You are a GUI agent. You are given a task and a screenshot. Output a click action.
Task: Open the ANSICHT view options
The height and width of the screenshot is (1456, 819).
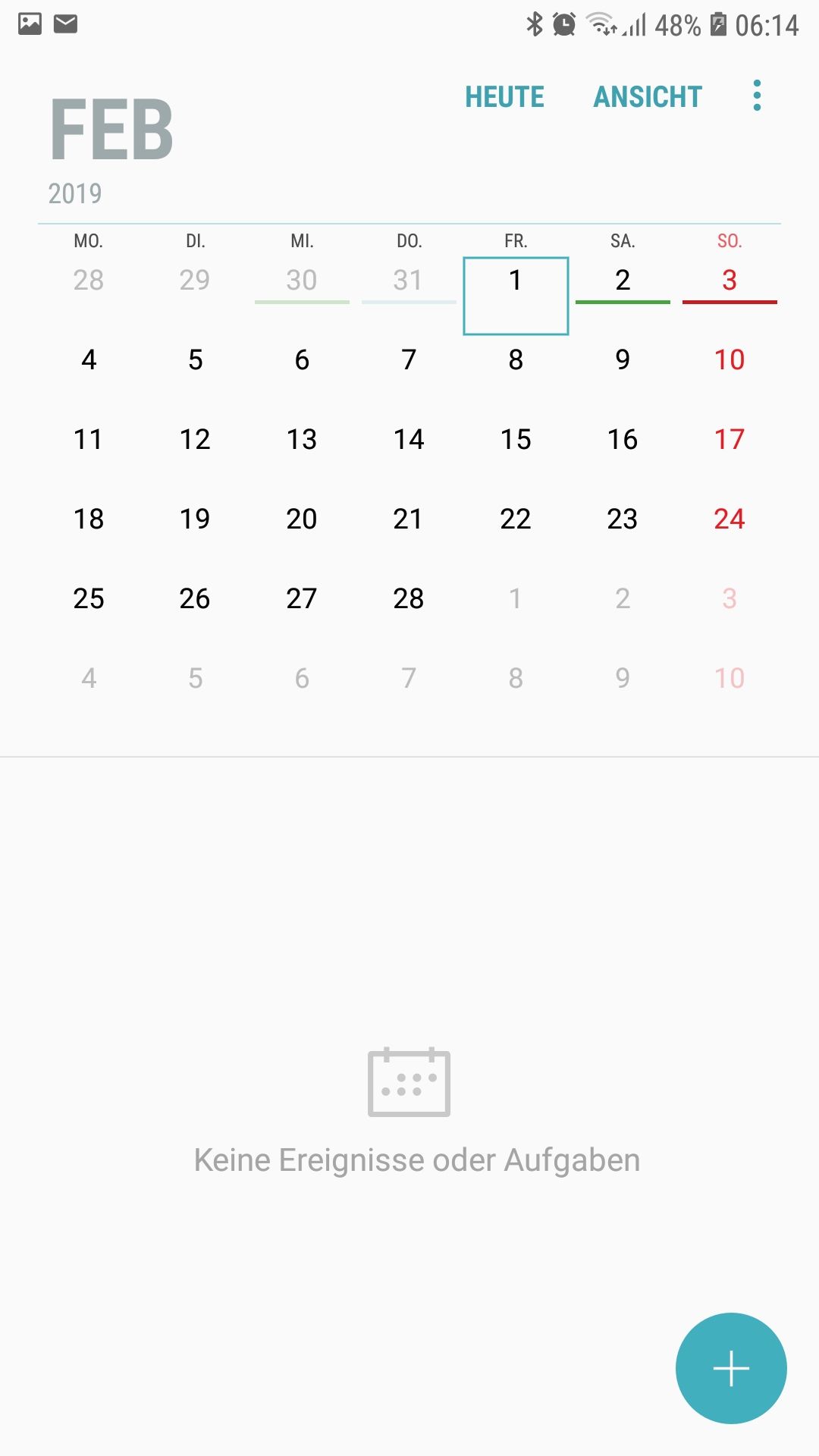coord(648,97)
